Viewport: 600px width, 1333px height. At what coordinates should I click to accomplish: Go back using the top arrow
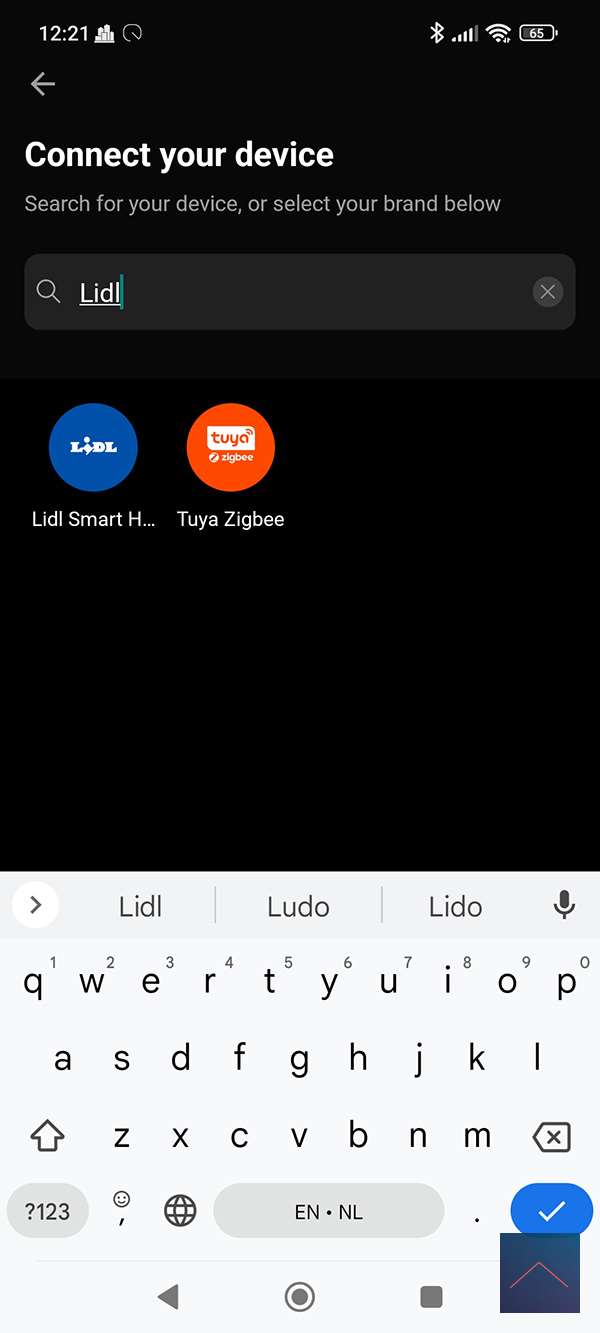[x=43, y=84]
